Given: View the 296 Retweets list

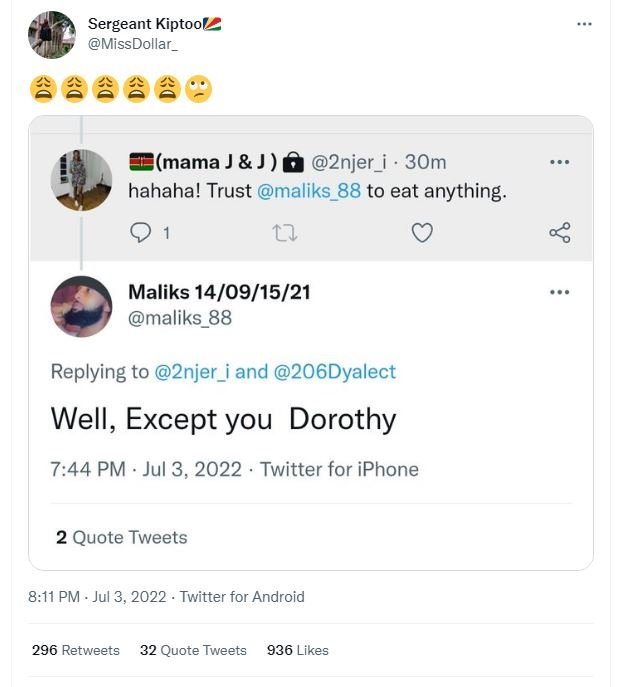Looking at the screenshot, I should (76, 650).
